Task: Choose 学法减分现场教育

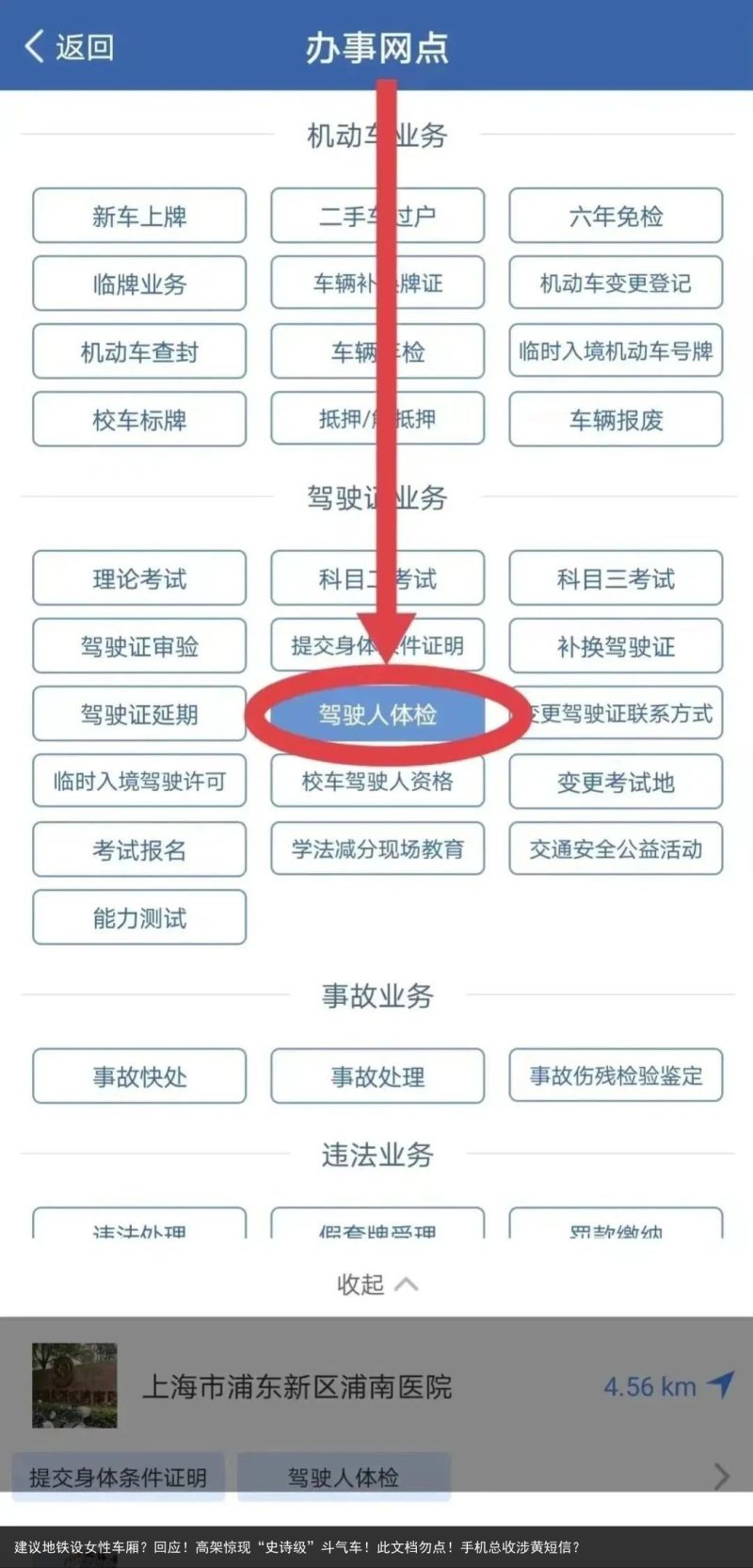Action: (x=377, y=849)
